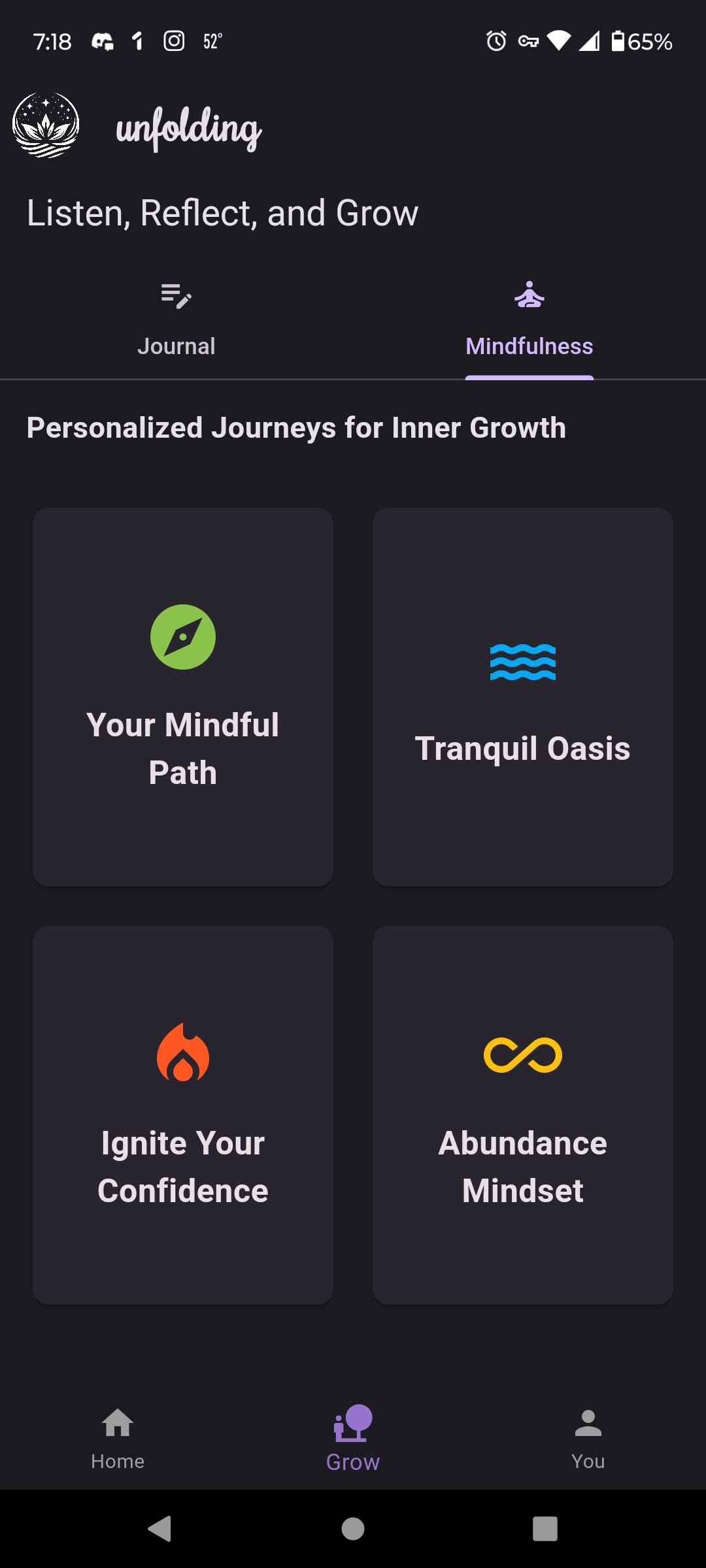Image resolution: width=706 pixels, height=1568 pixels.
Task: Tap the system back button
Action: 160,1529
